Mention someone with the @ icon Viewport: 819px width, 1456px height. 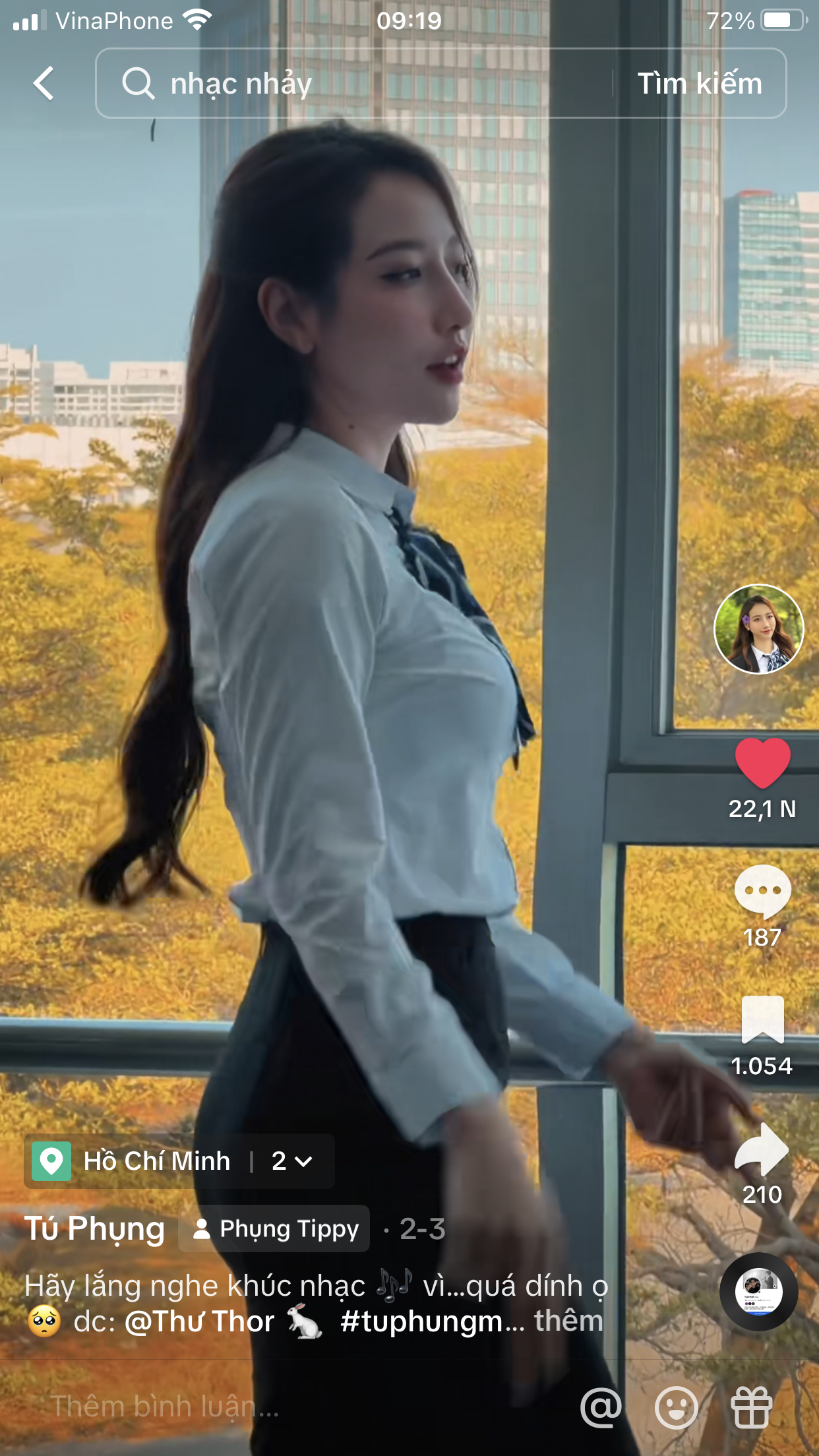(x=601, y=1407)
